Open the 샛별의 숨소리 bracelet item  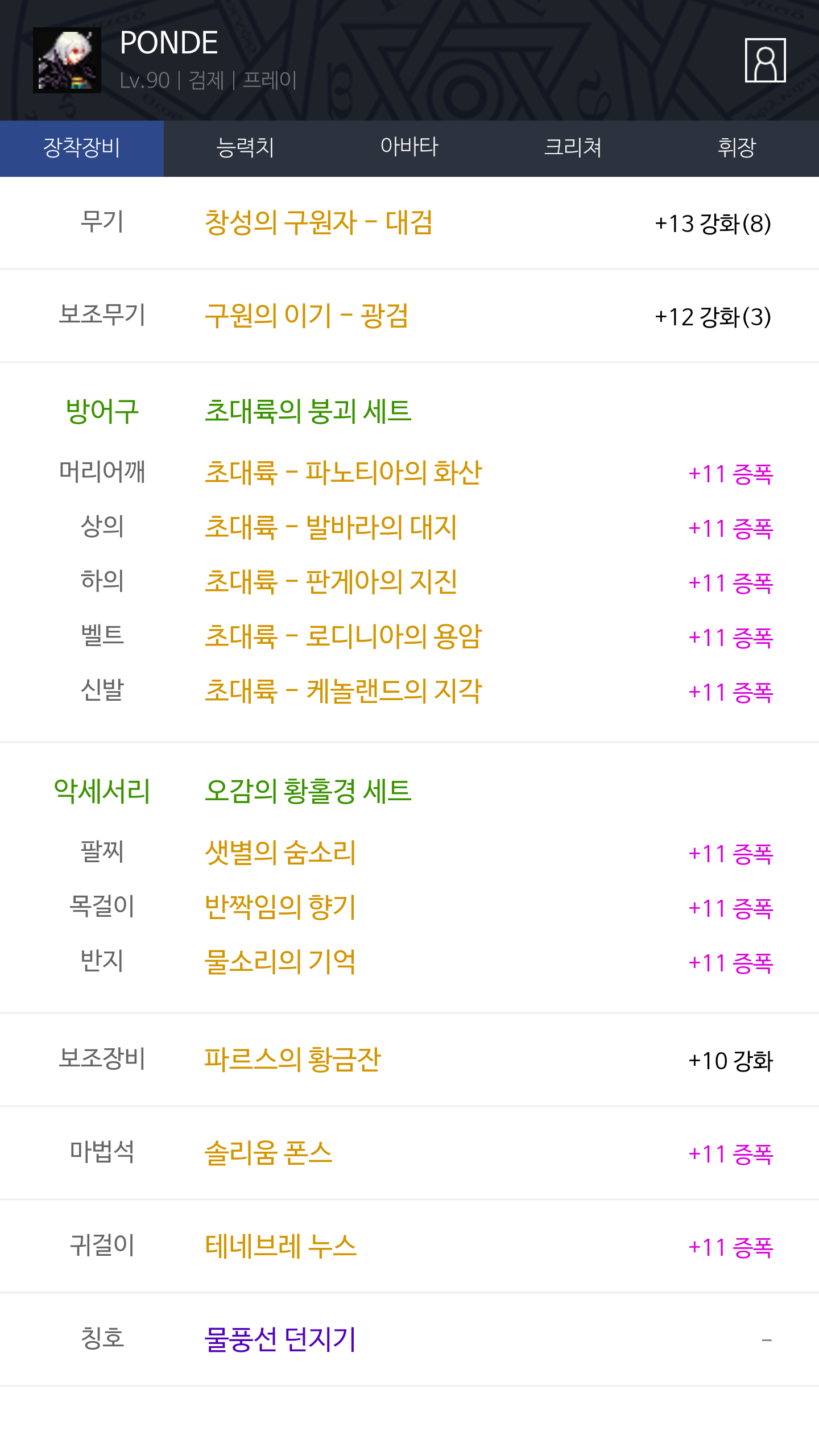tap(280, 853)
